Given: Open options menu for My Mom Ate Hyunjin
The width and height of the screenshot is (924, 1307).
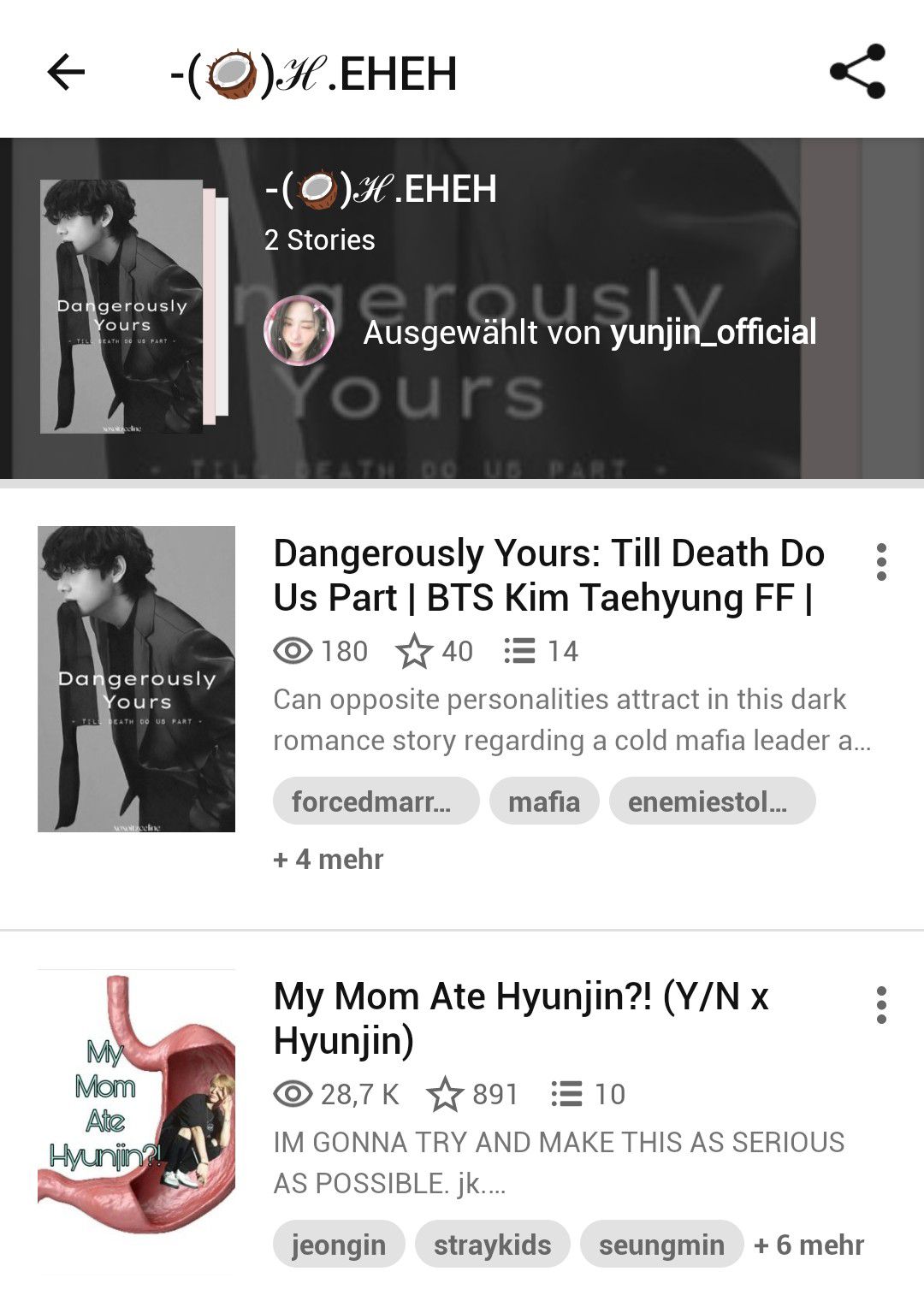Looking at the screenshot, I should [881, 1005].
